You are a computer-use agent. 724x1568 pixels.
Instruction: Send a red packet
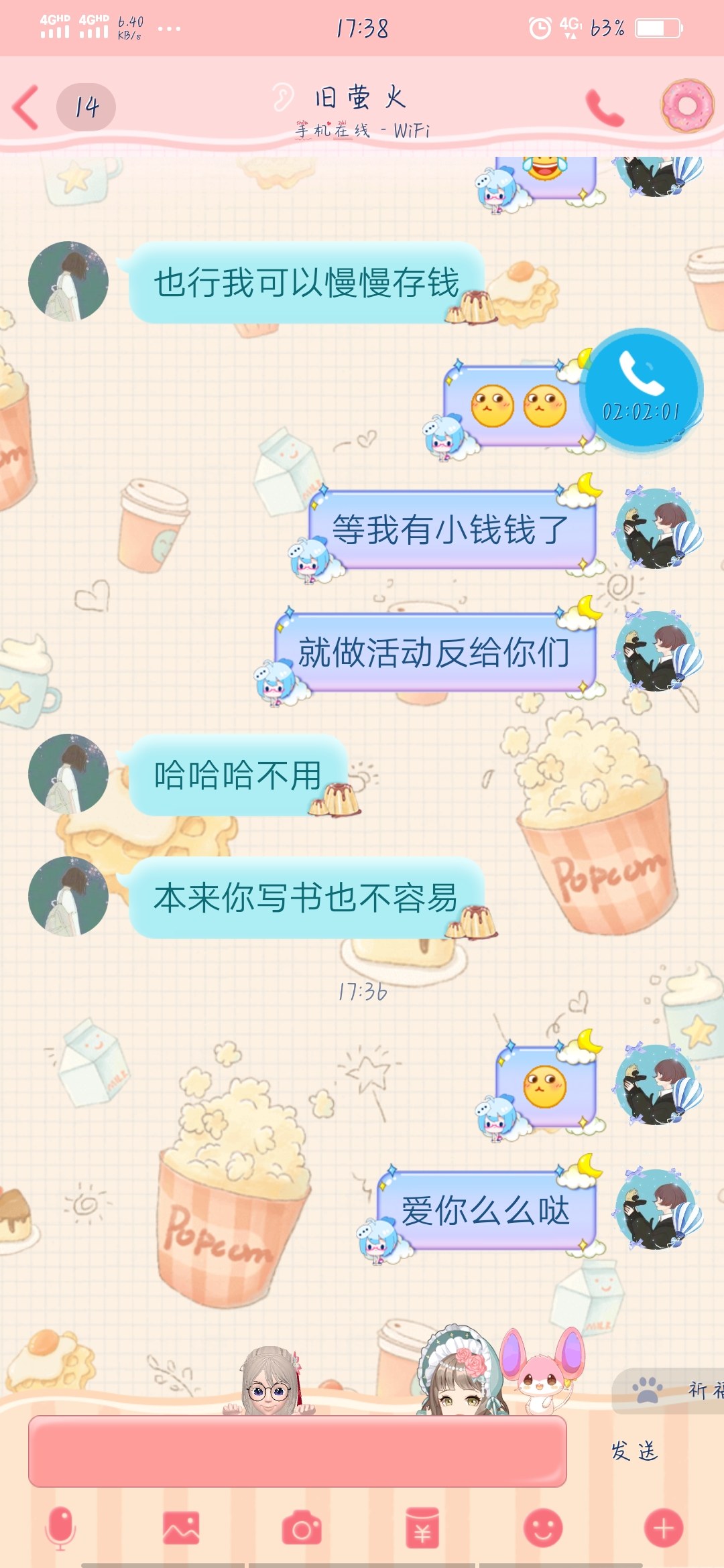click(422, 1528)
